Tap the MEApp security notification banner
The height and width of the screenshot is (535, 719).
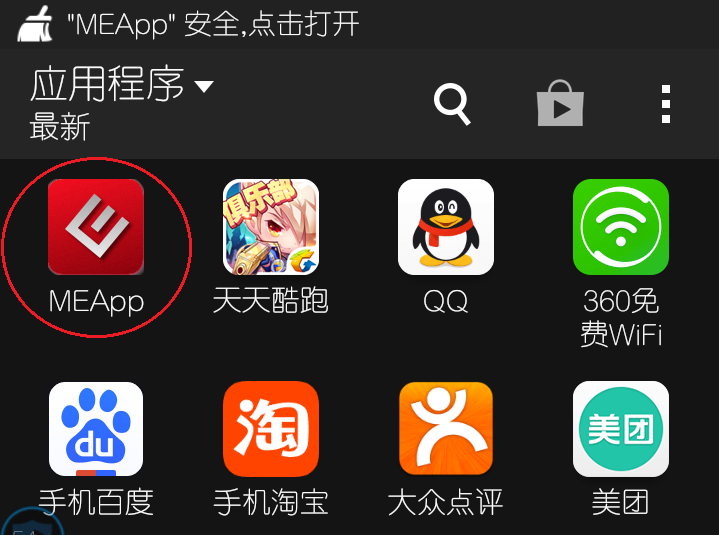212,24
